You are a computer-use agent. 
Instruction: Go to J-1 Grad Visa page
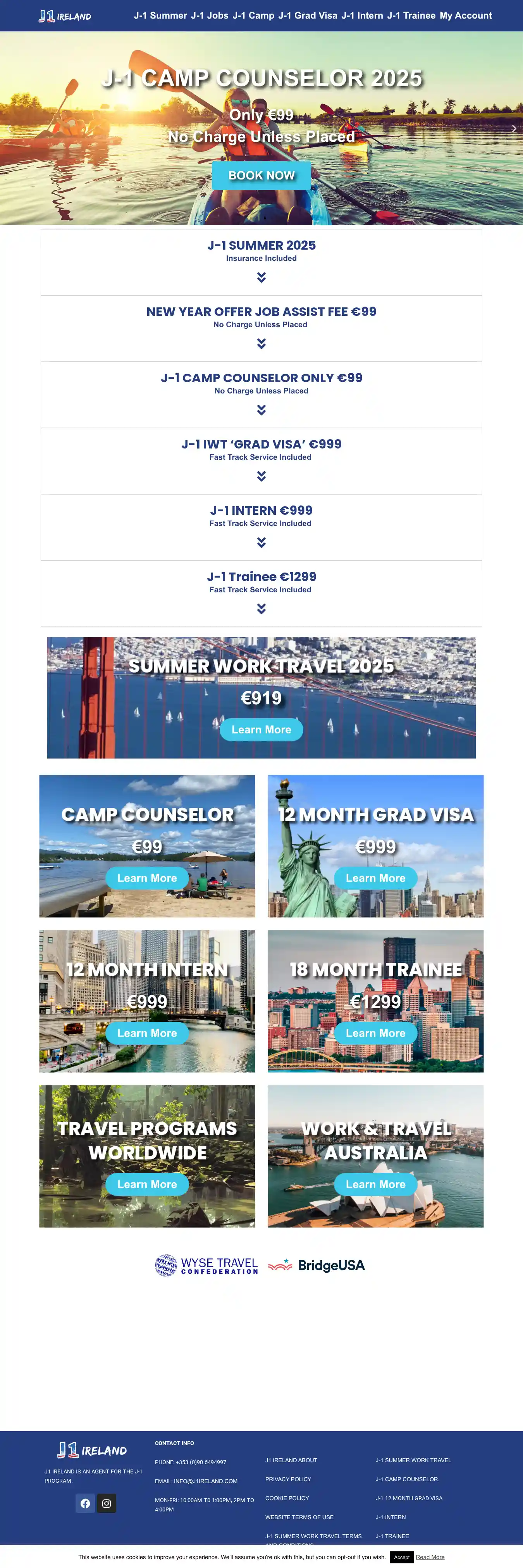[x=307, y=15]
